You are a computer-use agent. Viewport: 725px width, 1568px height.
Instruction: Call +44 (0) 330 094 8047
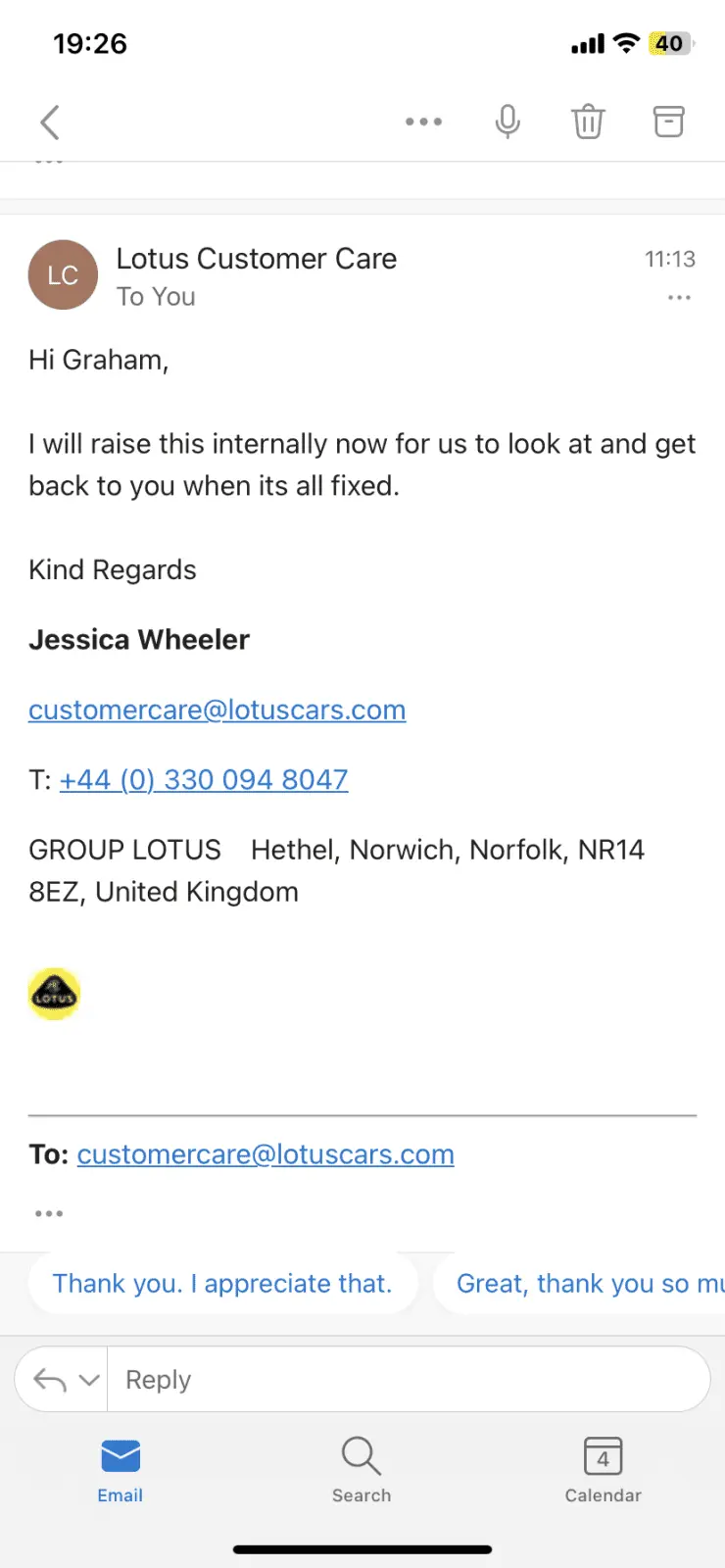tap(204, 779)
